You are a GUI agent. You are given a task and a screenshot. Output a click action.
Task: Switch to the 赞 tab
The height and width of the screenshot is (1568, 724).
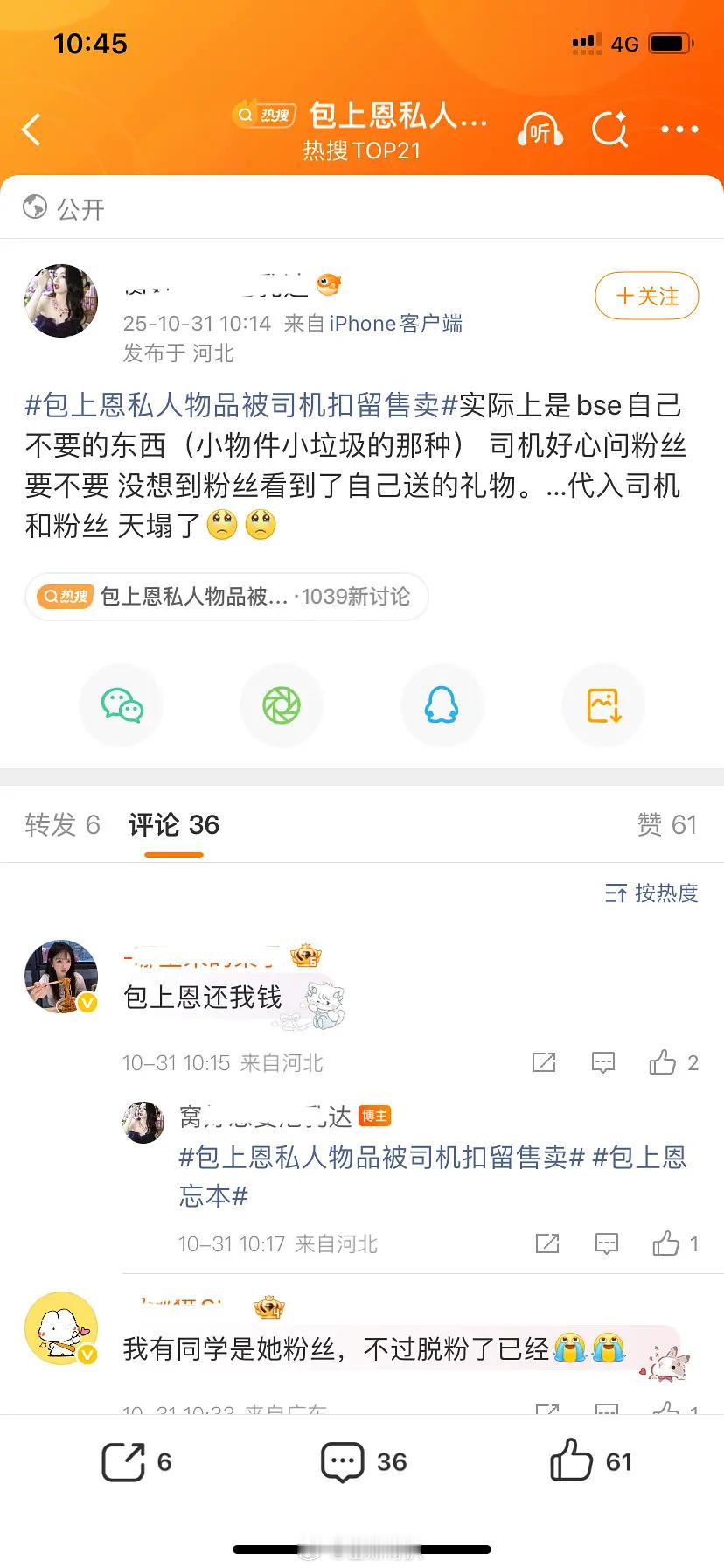[666, 824]
